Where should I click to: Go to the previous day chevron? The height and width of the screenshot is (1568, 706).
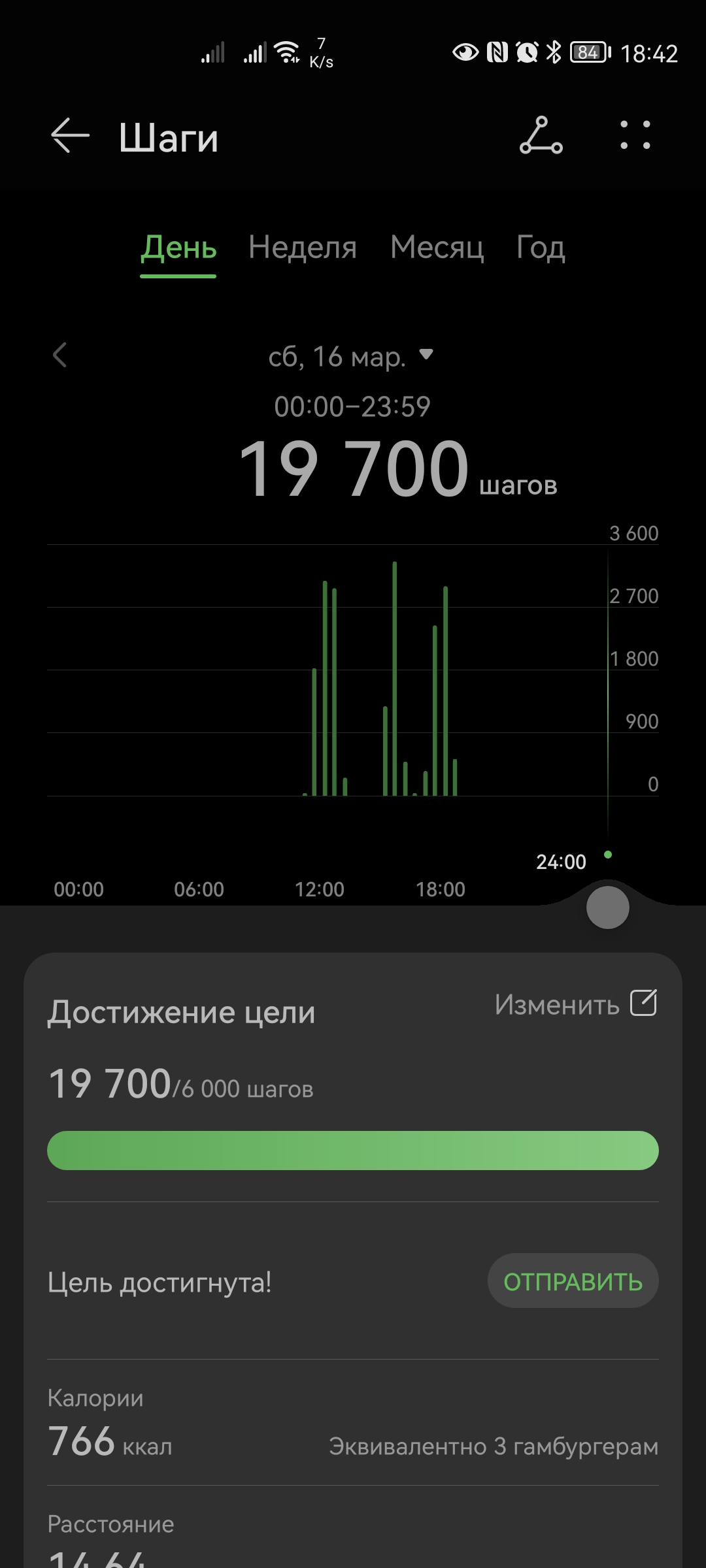(59, 355)
